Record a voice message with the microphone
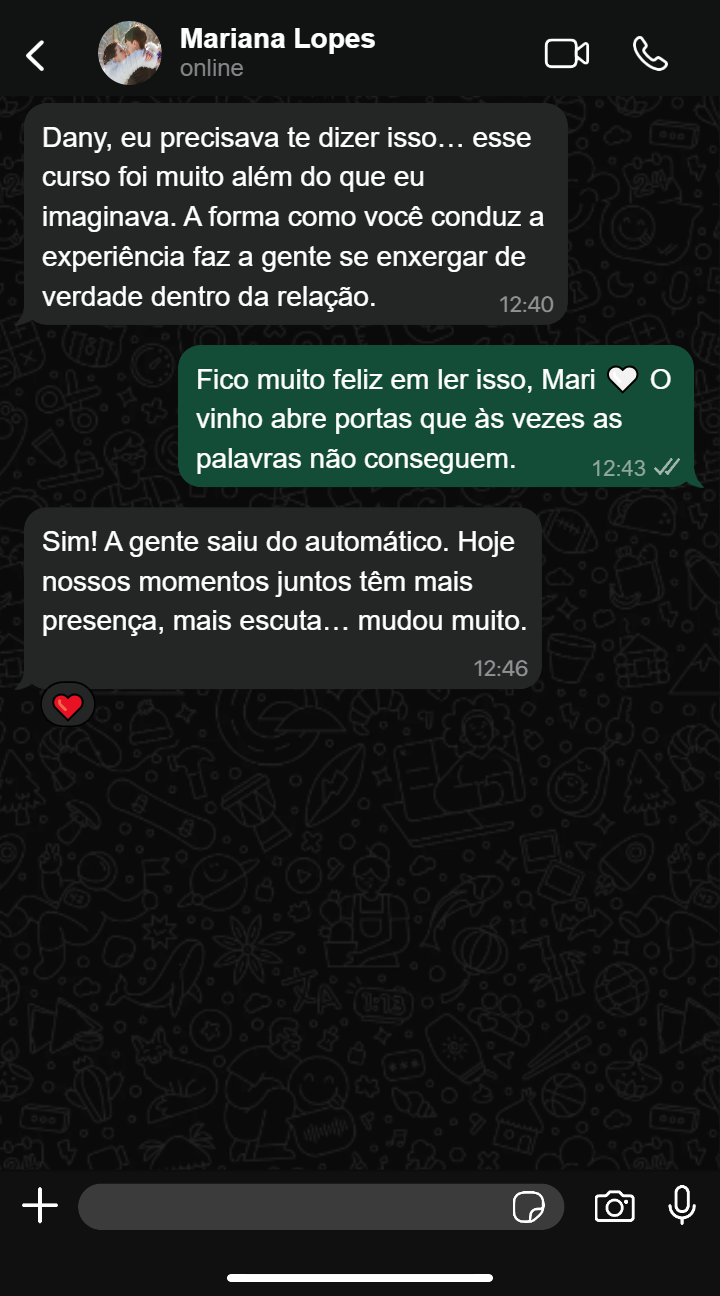Image resolution: width=720 pixels, height=1296 pixels. [x=681, y=1206]
